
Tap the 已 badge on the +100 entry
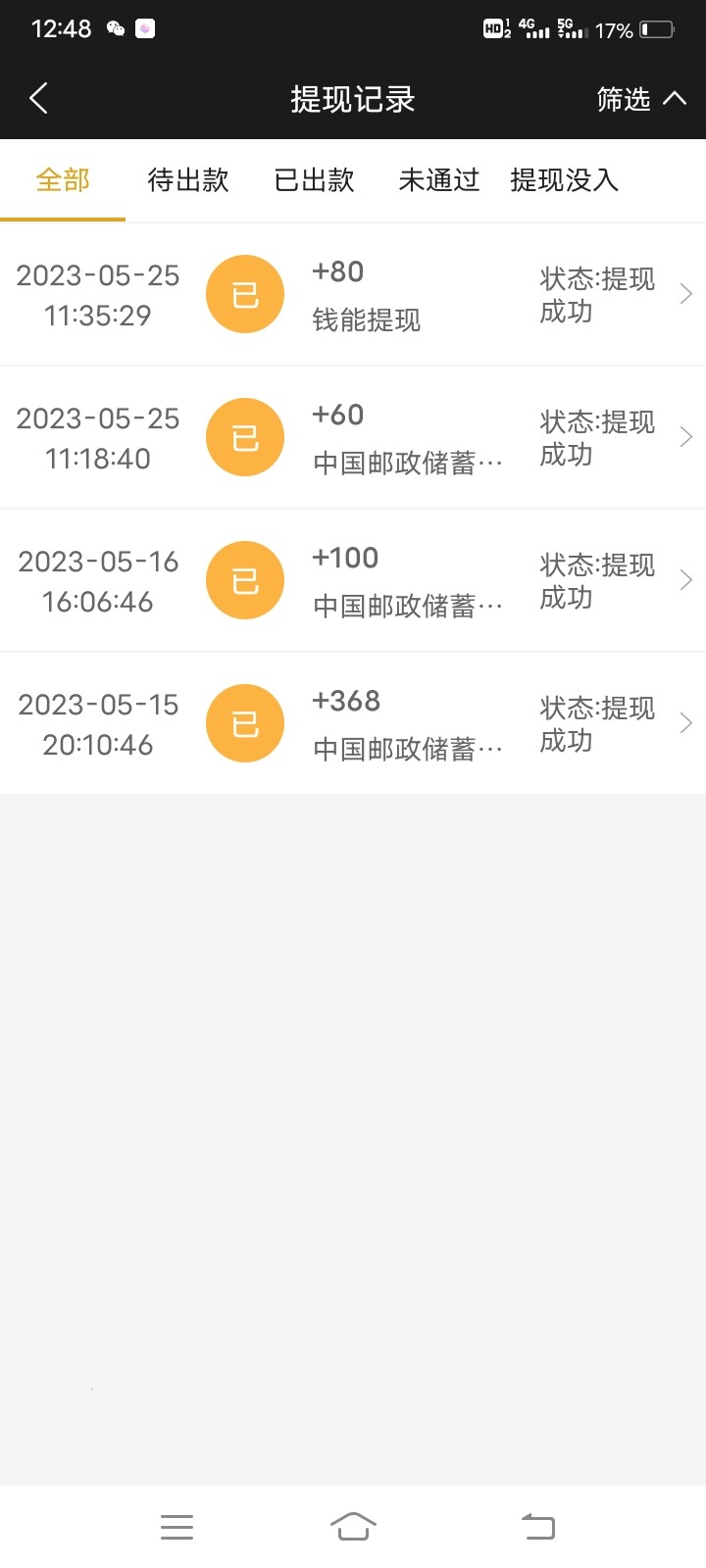click(x=244, y=579)
